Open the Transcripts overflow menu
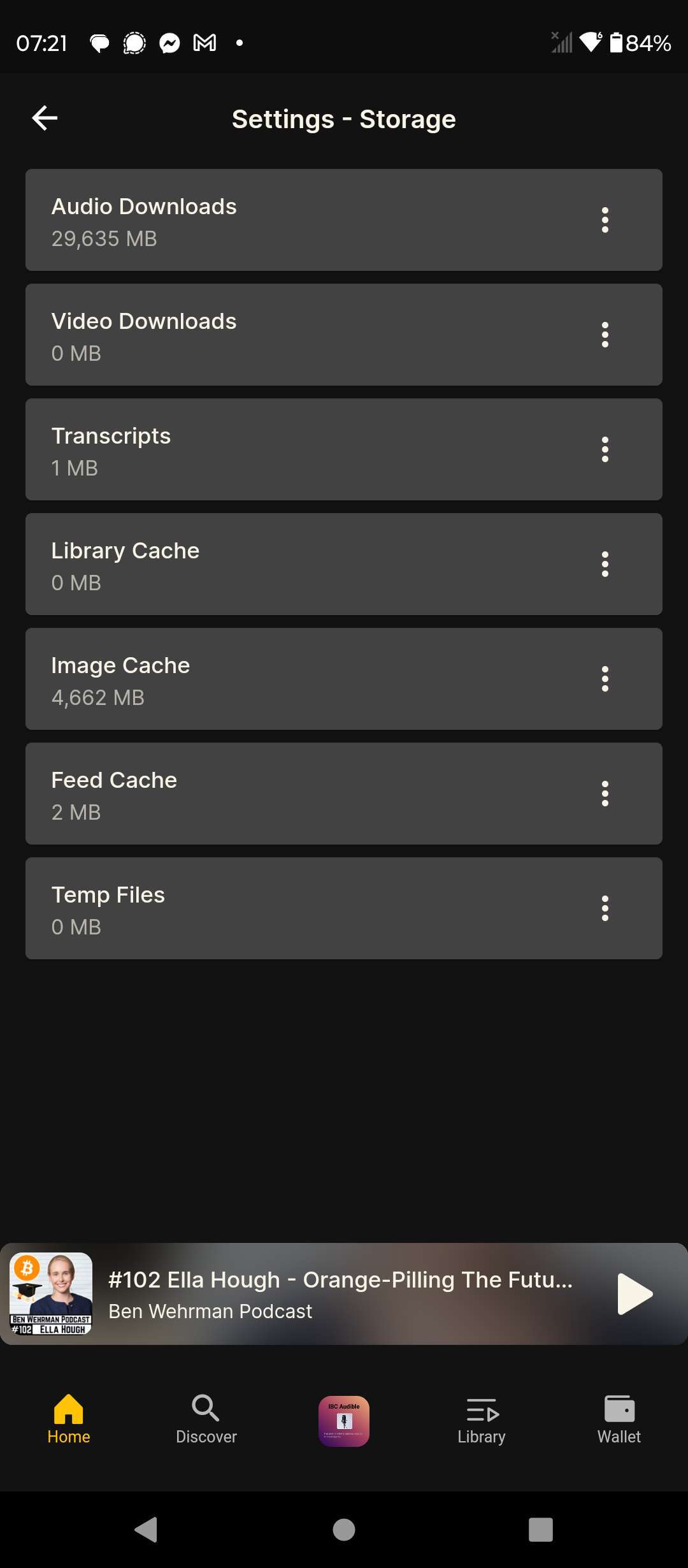Image resolution: width=688 pixels, height=1568 pixels. (605, 449)
